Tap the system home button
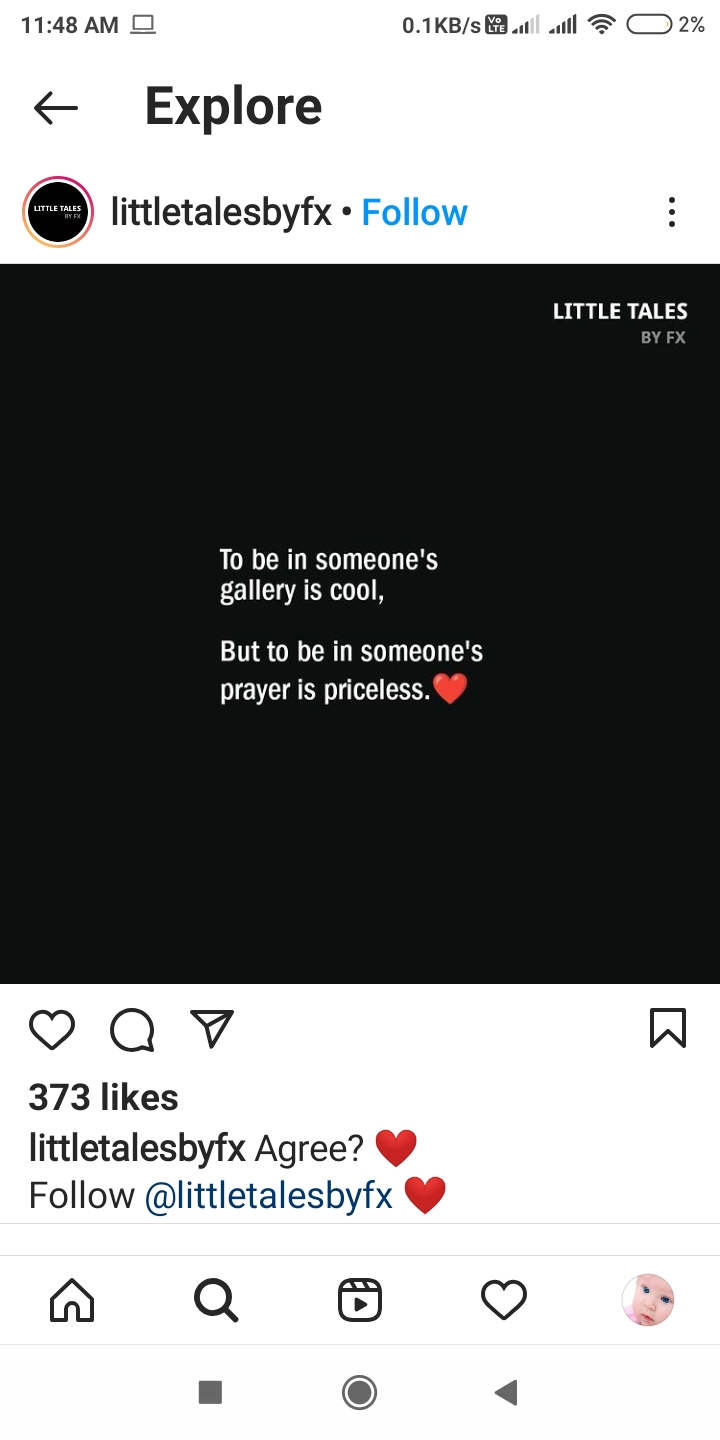The height and width of the screenshot is (1440, 720). [x=359, y=1392]
